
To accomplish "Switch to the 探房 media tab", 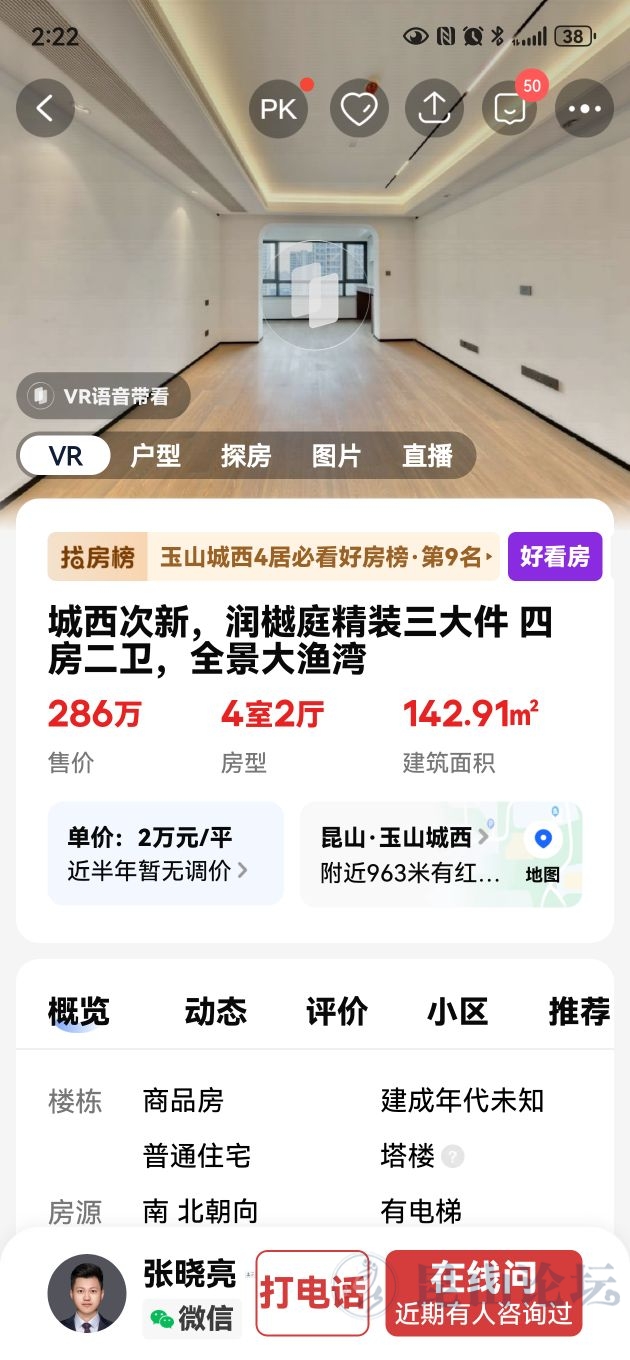I will pyautogui.click(x=246, y=456).
